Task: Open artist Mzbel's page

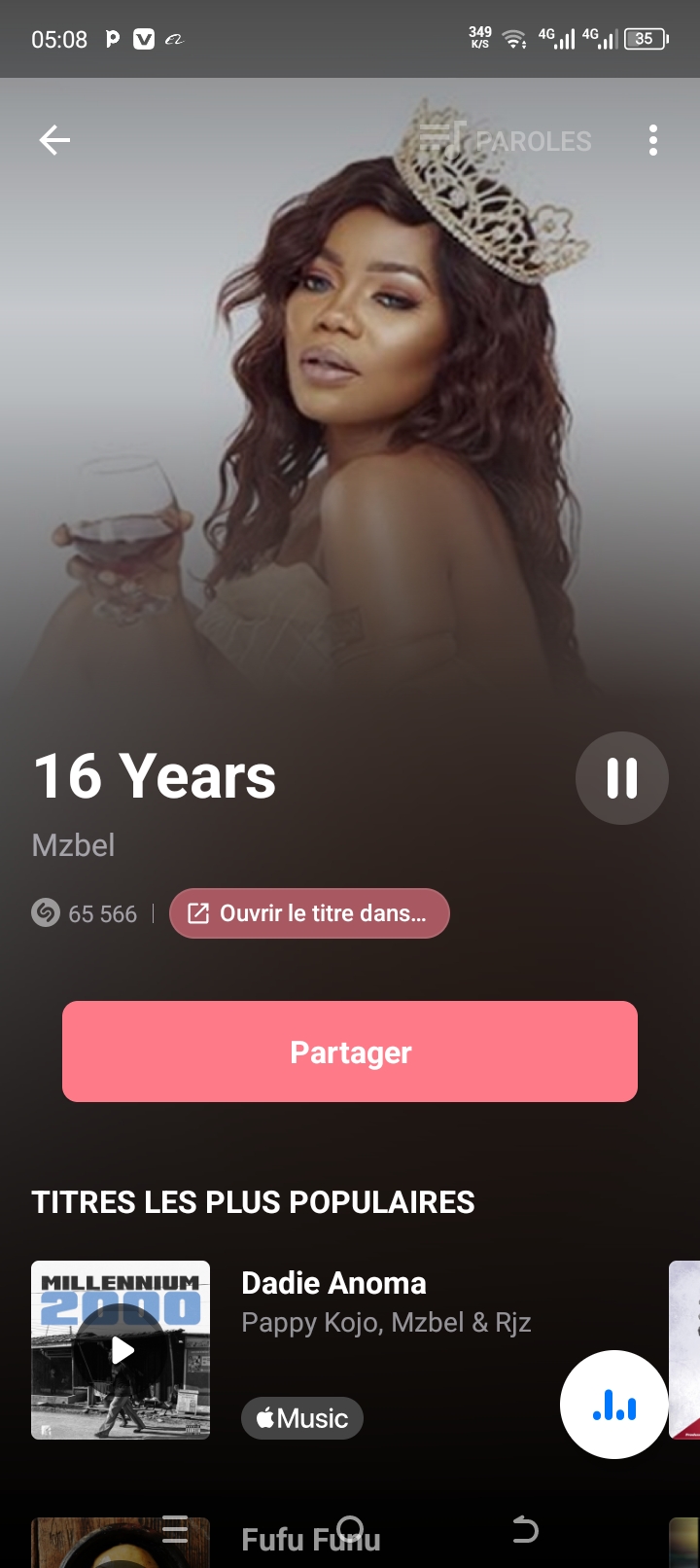Action: point(74,845)
